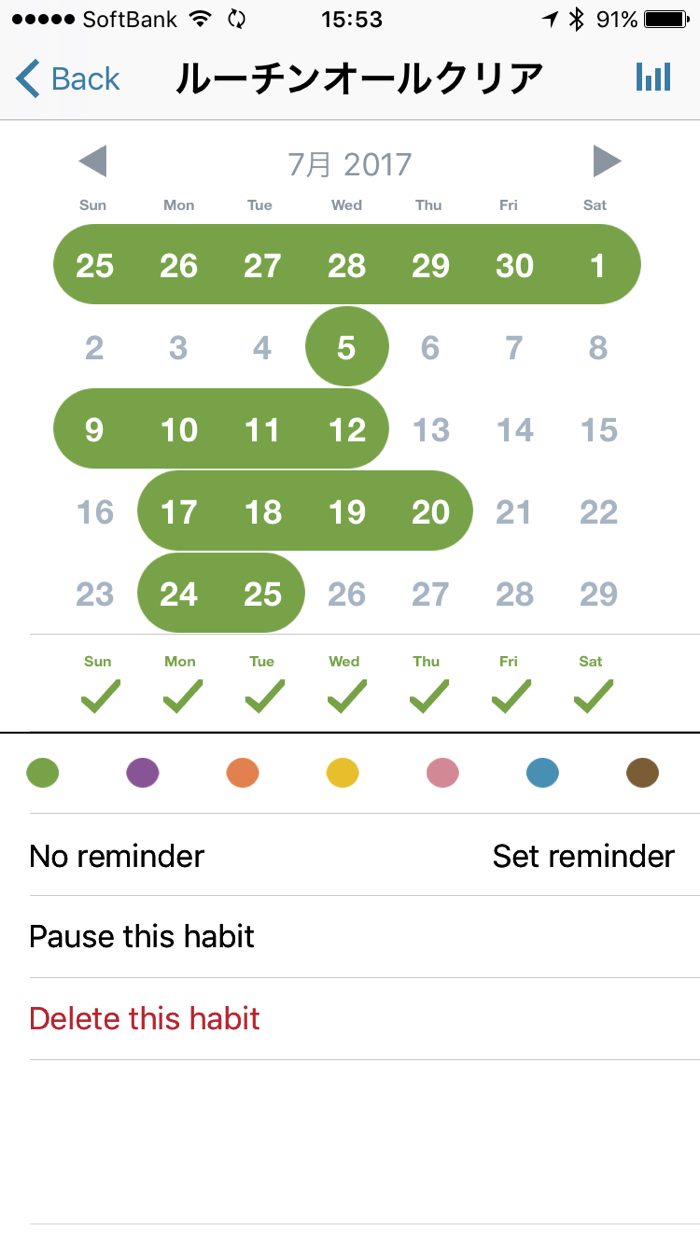Uncheck Wednesday in the weekday schedule
The width and height of the screenshot is (700, 1245).
pos(346,693)
